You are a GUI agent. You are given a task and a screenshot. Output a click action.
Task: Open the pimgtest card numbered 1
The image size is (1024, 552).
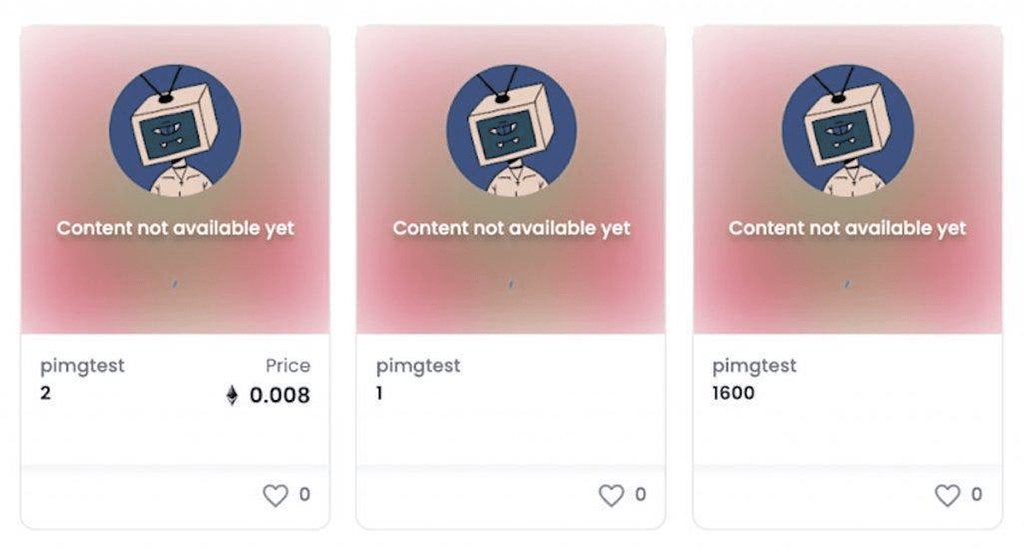(x=511, y=180)
